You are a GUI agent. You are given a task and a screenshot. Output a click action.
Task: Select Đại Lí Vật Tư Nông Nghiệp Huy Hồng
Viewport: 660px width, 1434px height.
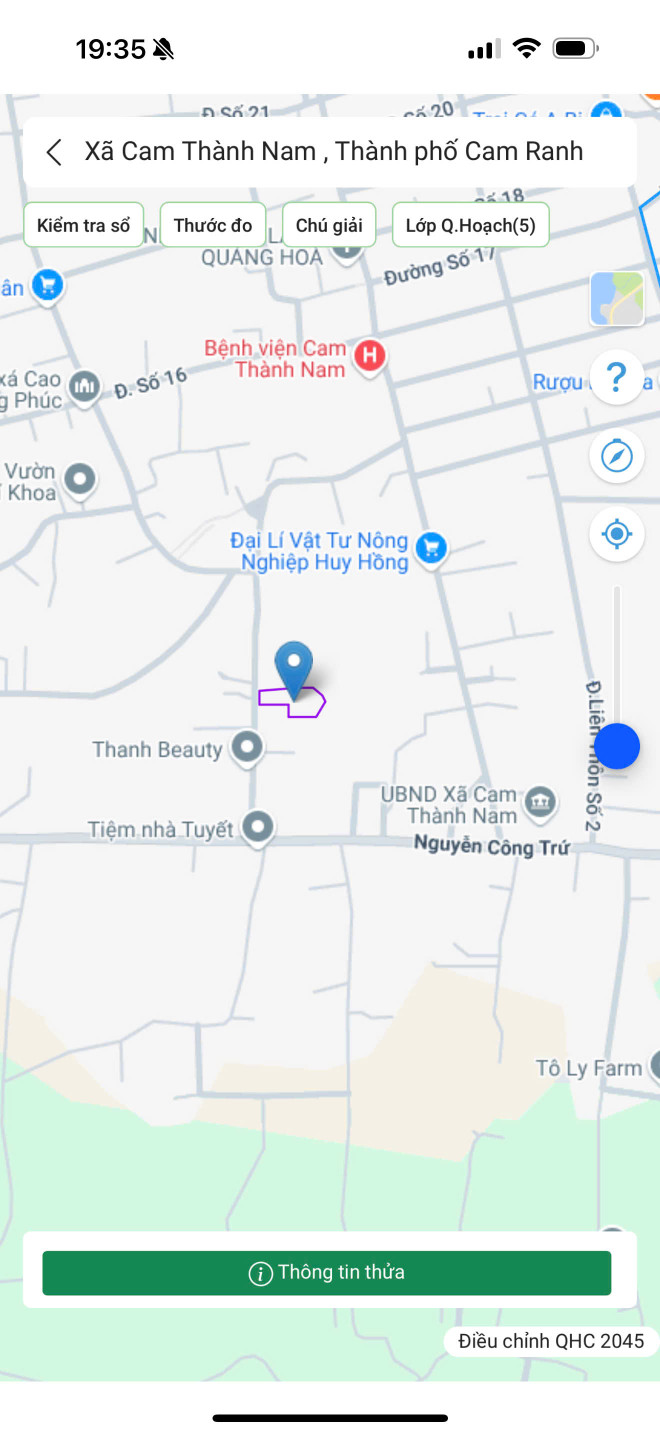(432, 547)
